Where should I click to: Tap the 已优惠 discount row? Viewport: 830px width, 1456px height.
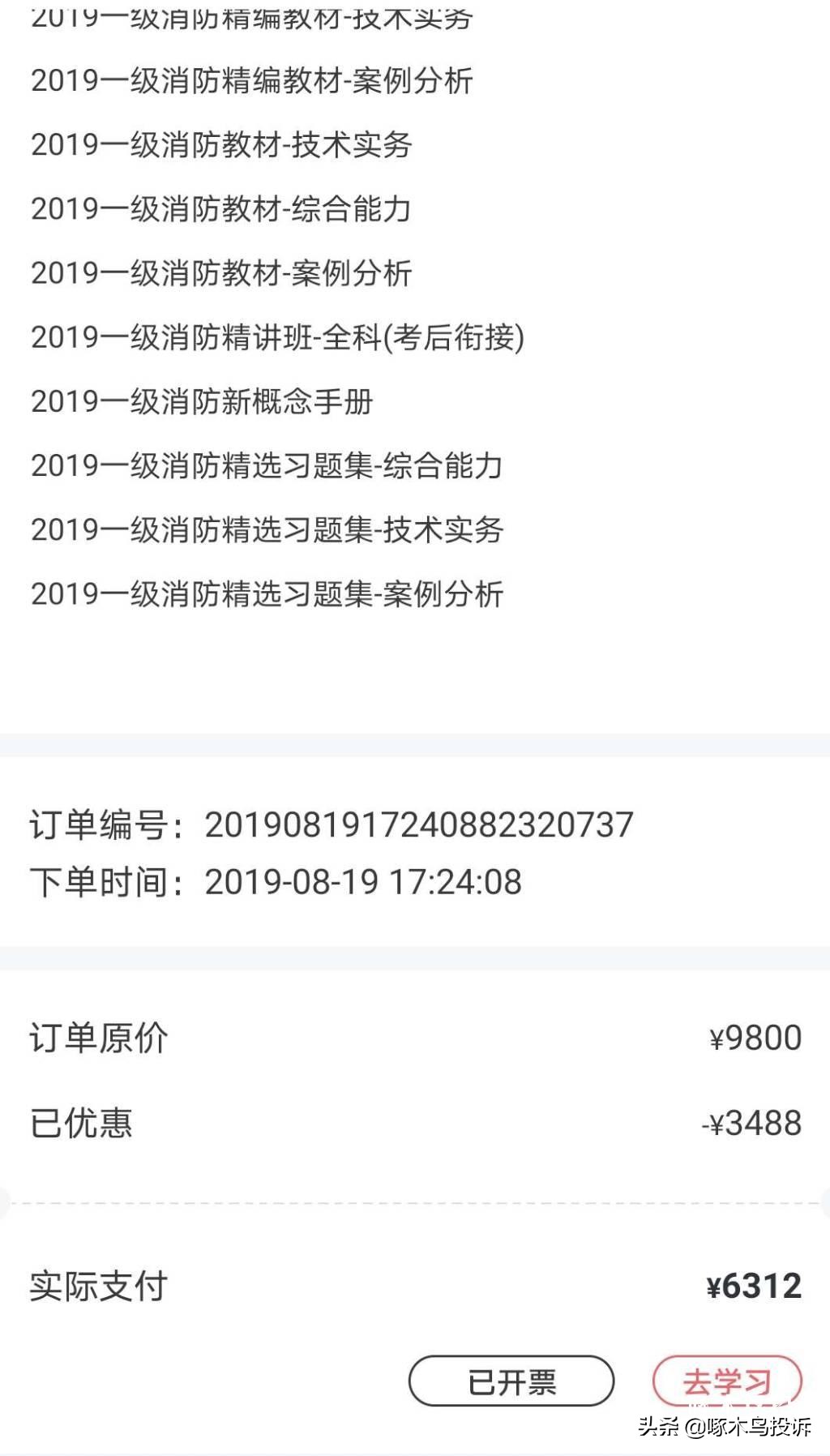click(81, 1123)
